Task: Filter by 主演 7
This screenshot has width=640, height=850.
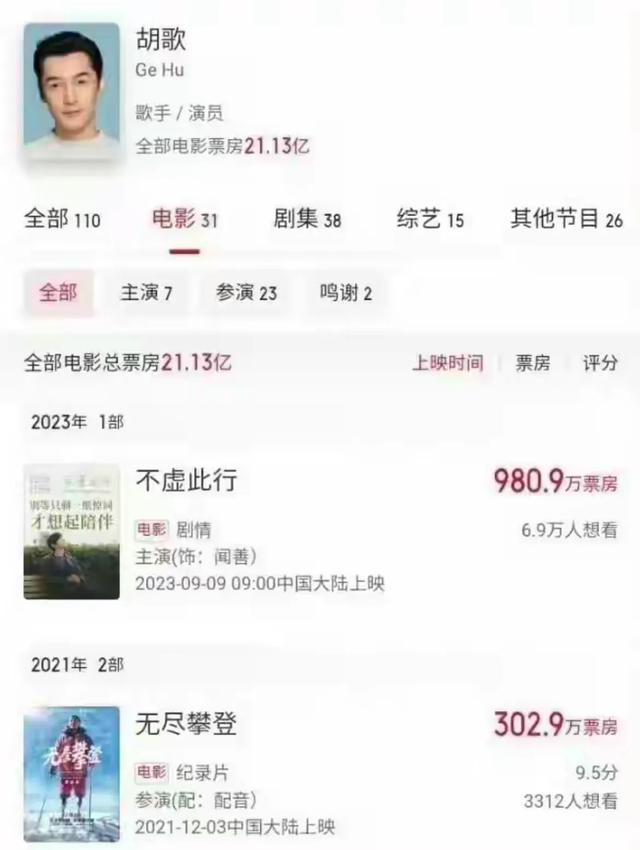Action: [147, 293]
